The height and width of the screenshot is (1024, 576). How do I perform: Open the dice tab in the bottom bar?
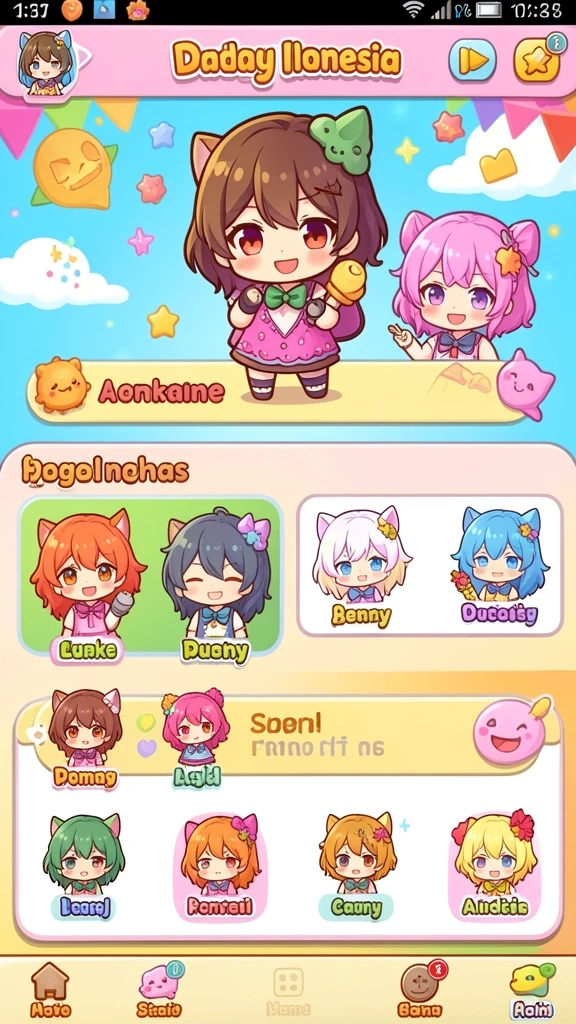[x=288, y=989]
